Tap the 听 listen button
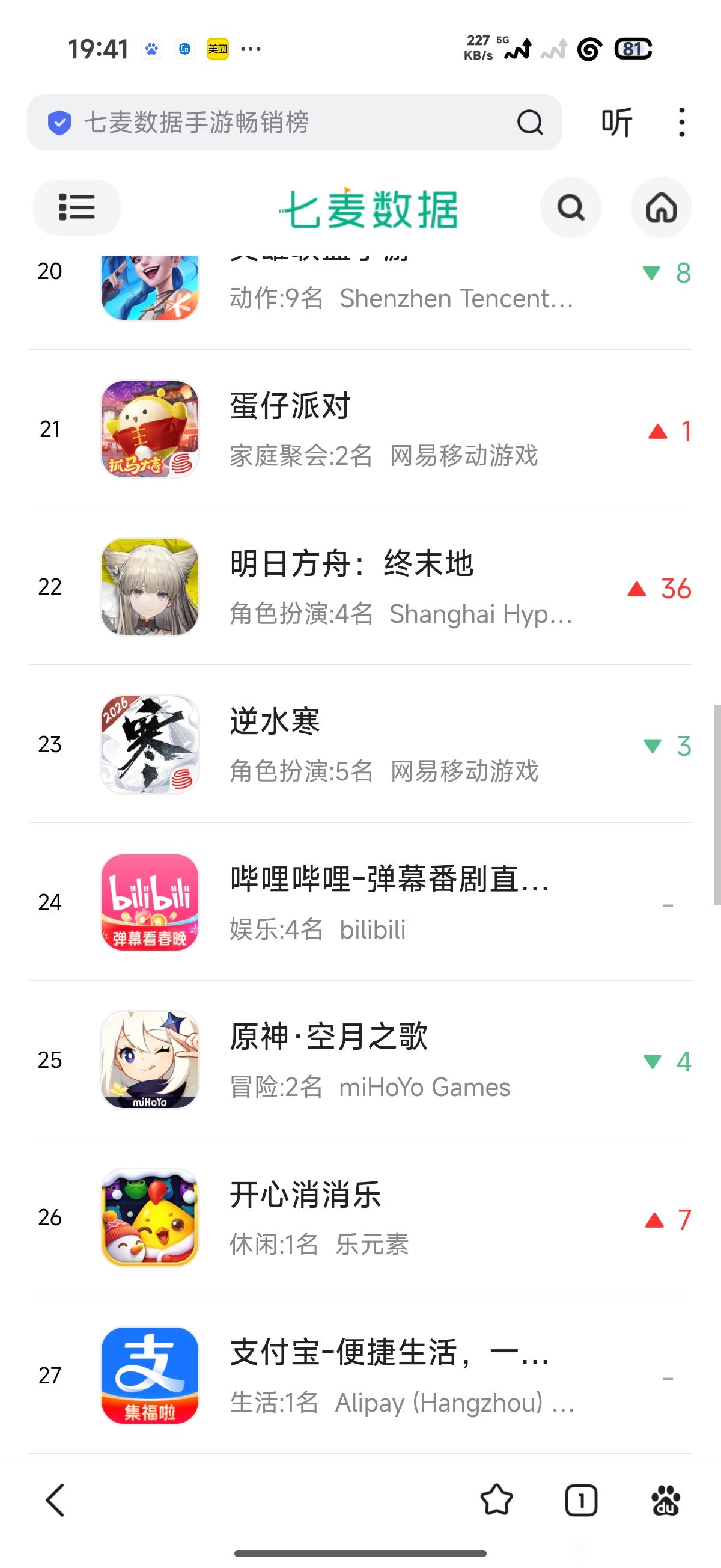Screen dimensions: 721x1568 pyautogui.click(x=616, y=122)
